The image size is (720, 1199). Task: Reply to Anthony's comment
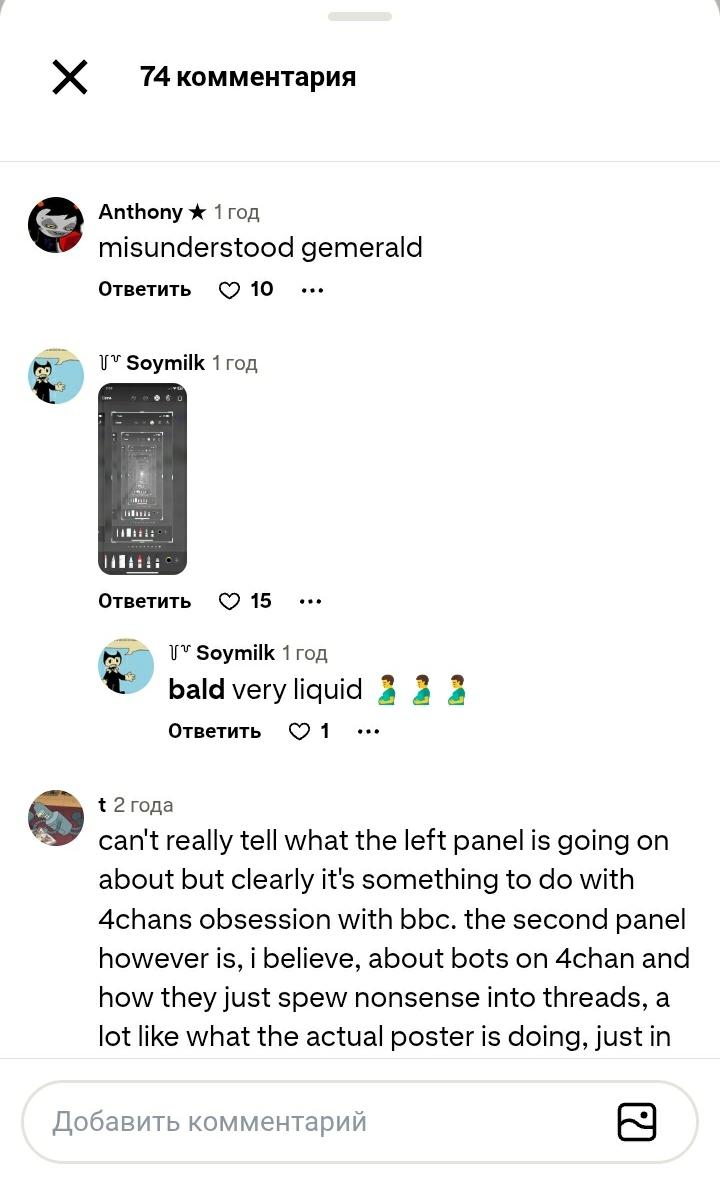tap(144, 289)
